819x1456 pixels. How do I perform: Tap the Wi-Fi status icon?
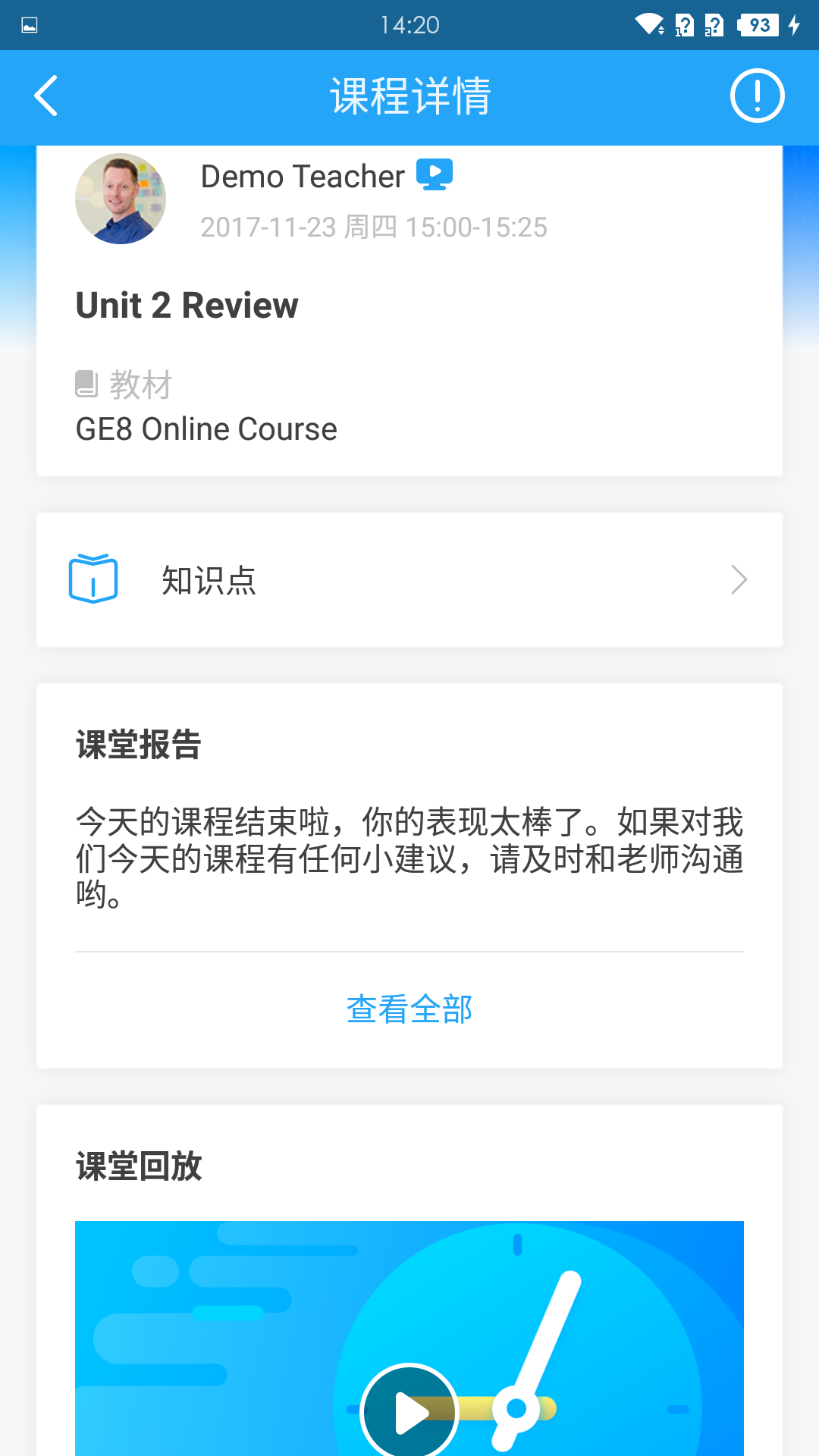point(648,24)
